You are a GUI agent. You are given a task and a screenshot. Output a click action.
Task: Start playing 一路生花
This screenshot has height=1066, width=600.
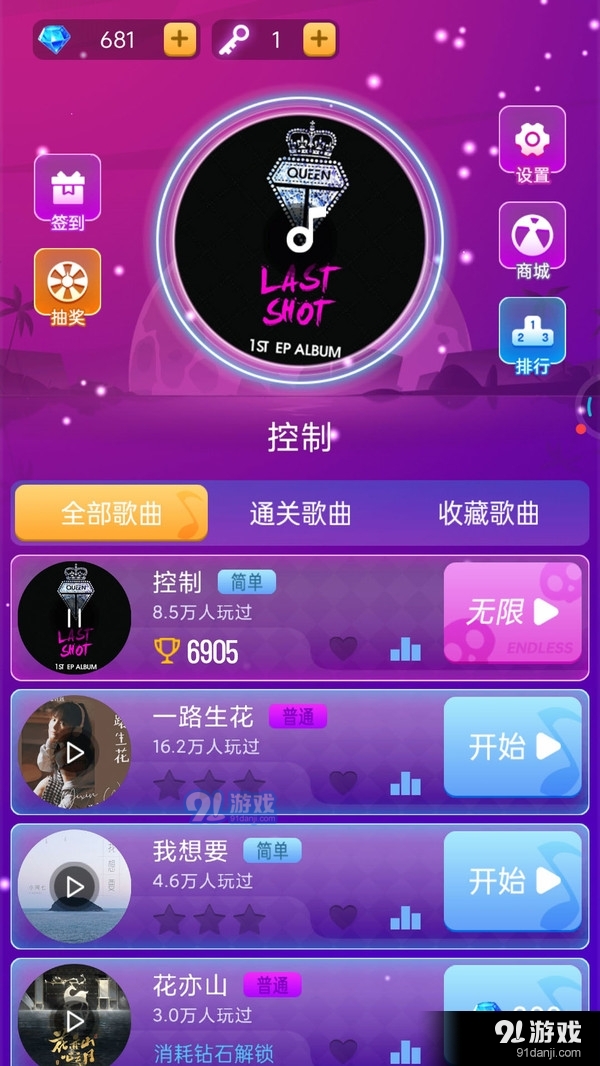[512, 746]
